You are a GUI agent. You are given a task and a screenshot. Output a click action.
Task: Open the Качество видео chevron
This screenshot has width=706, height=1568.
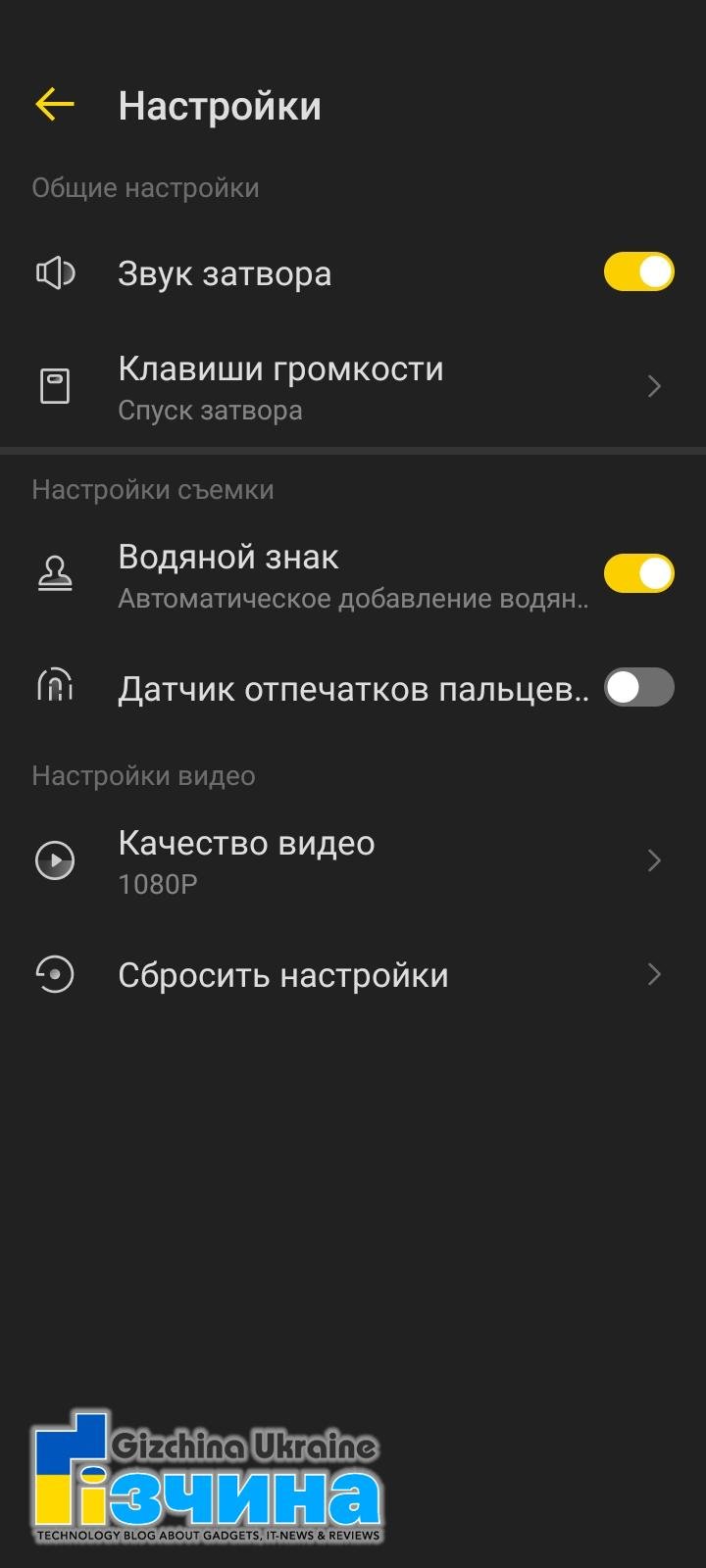[x=654, y=859]
